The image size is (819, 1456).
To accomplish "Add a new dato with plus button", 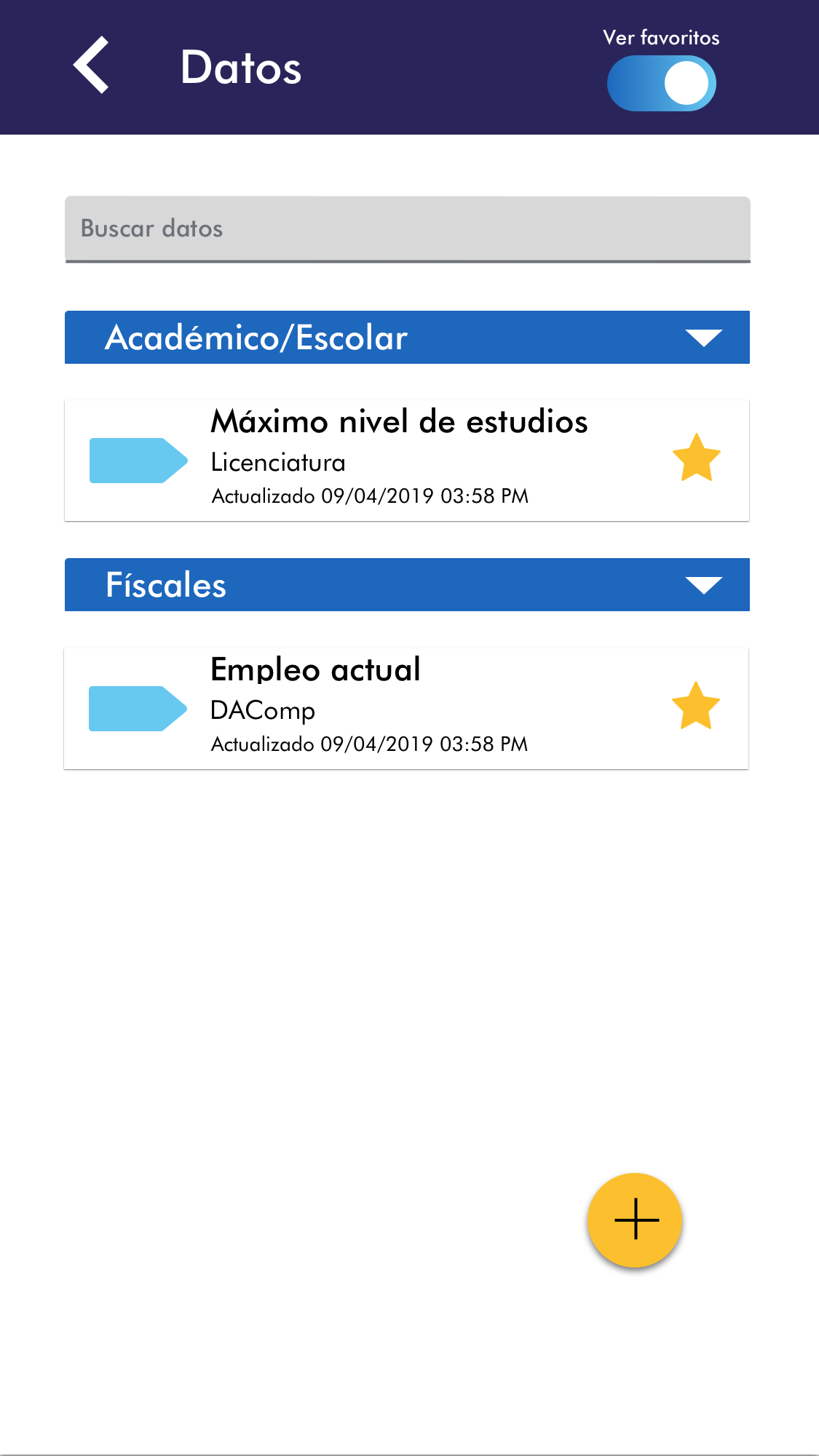I will click(x=635, y=1220).
